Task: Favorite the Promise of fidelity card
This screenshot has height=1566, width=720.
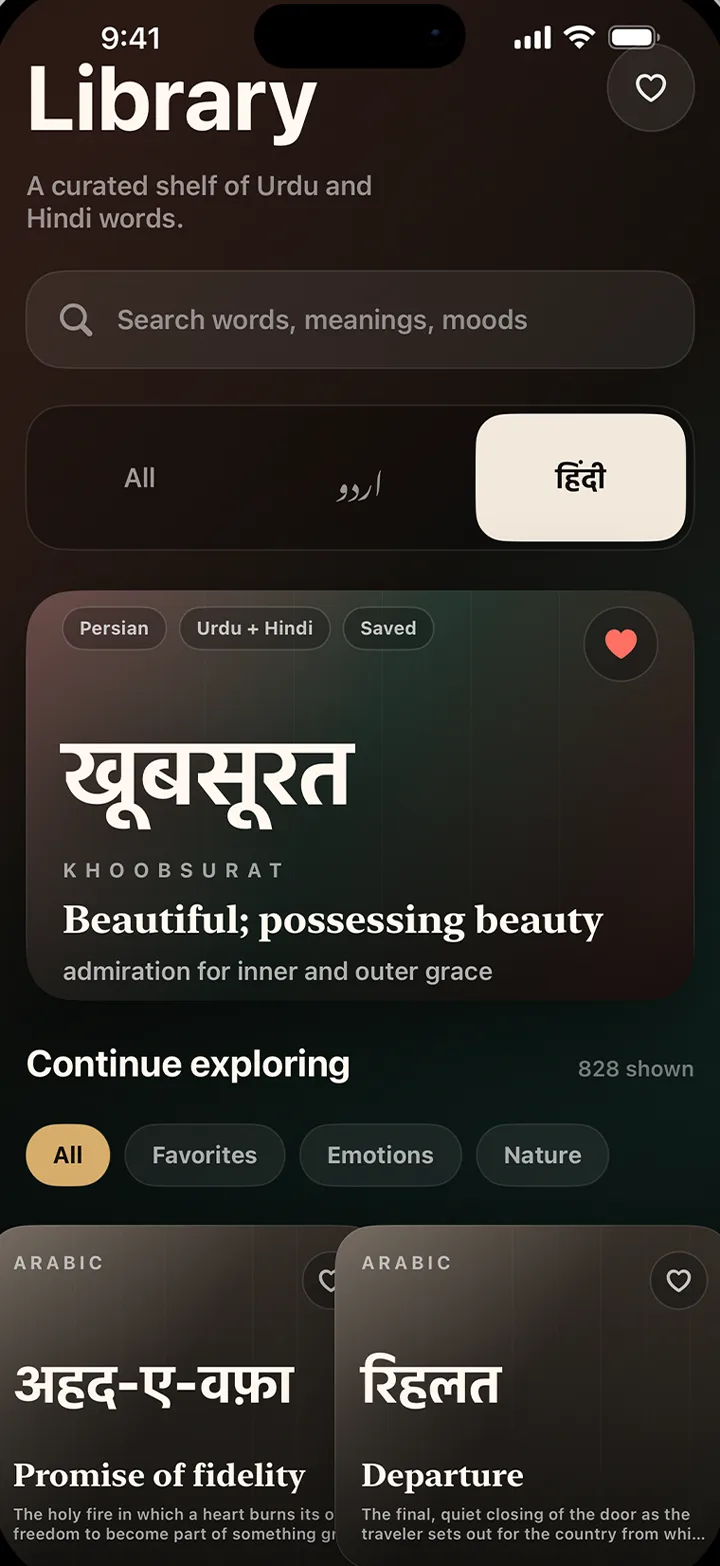Action: pos(322,1281)
